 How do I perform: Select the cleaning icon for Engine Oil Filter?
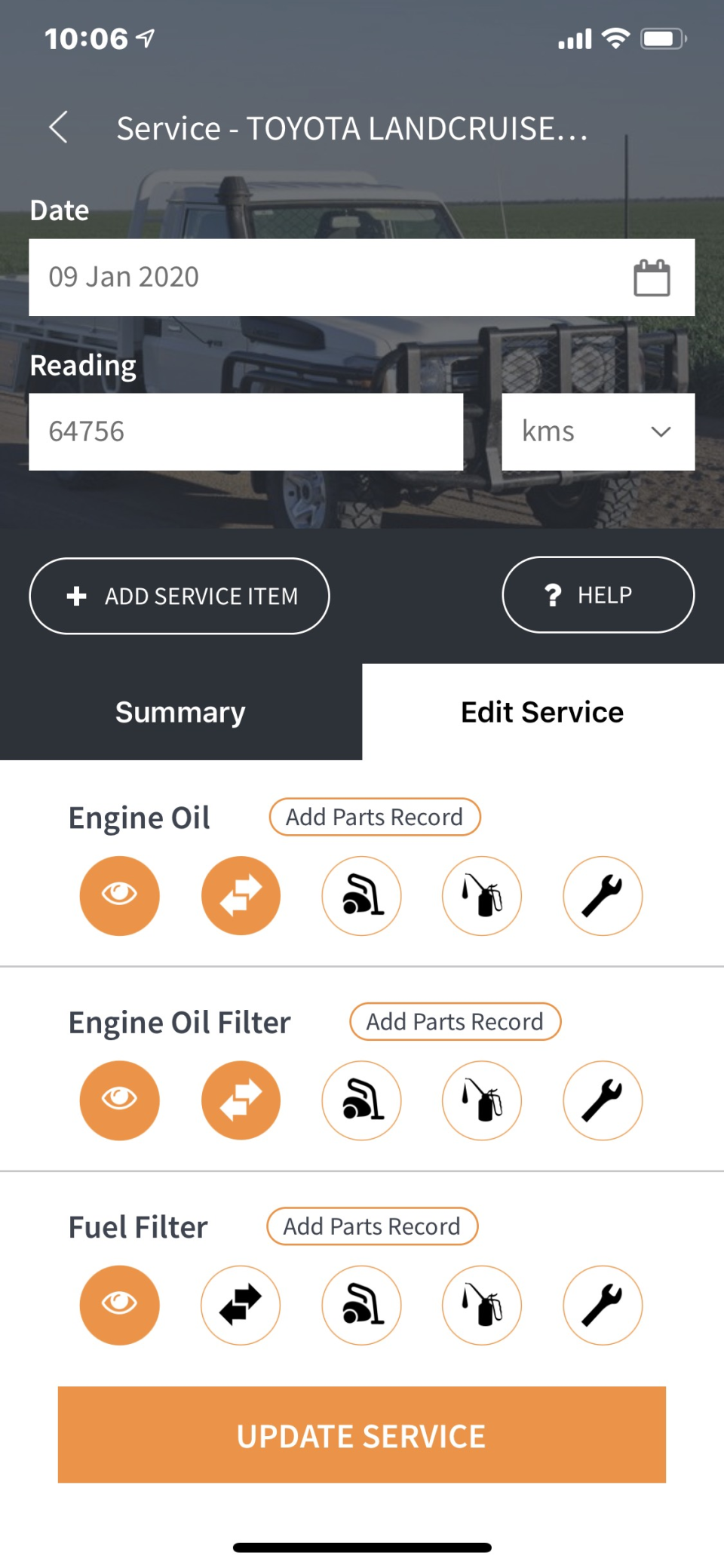pyautogui.click(x=361, y=1100)
